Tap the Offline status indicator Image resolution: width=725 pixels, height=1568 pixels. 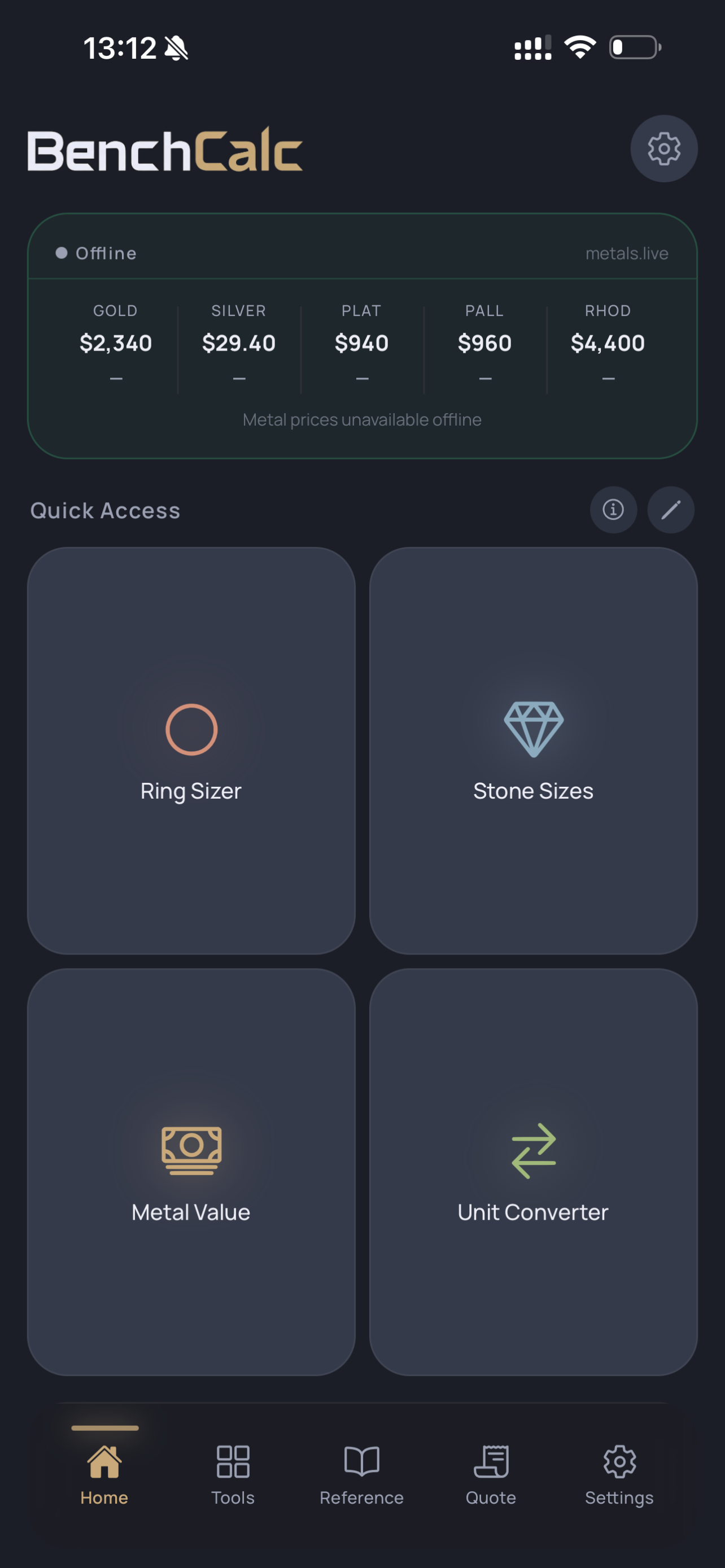coord(97,253)
